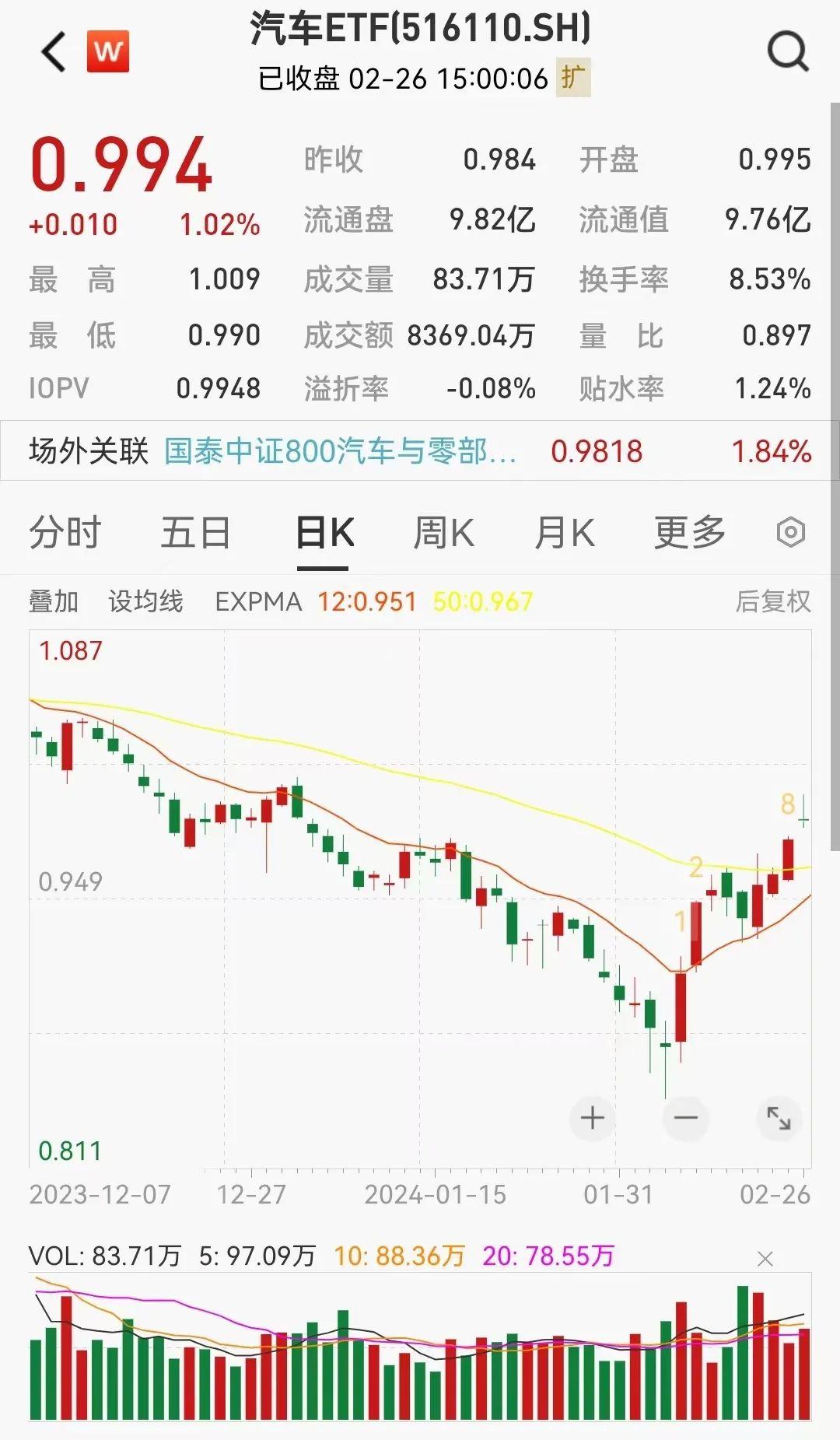Switch to the 分时 chart tab
The image size is (840, 1440).
pyautogui.click(x=65, y=534)
